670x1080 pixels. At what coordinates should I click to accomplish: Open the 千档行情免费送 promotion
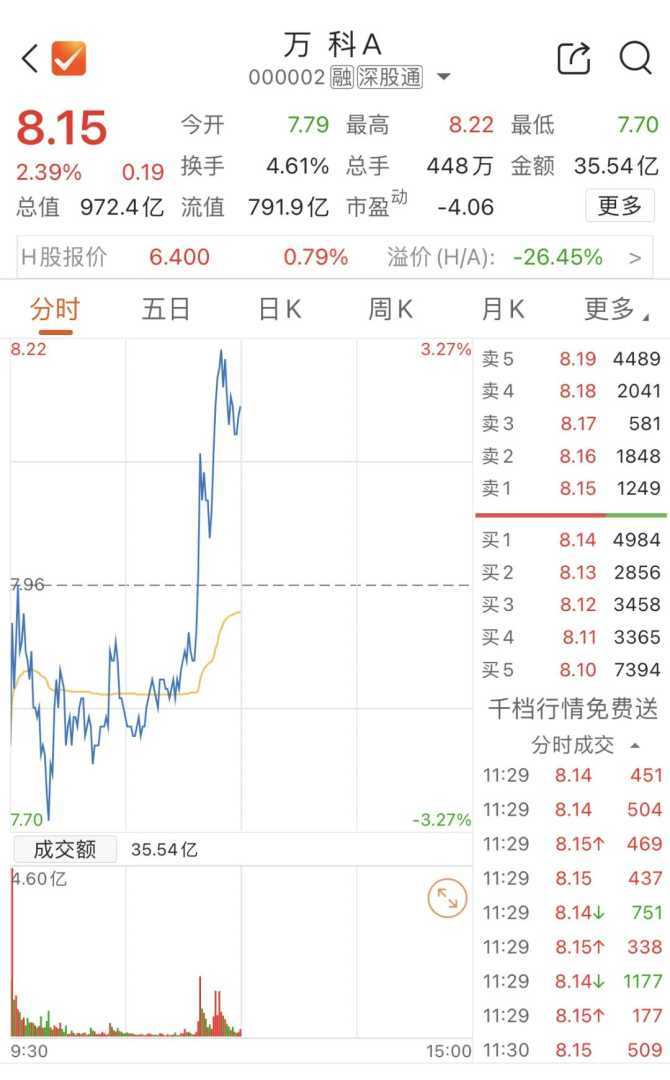[x=572, y=709]
